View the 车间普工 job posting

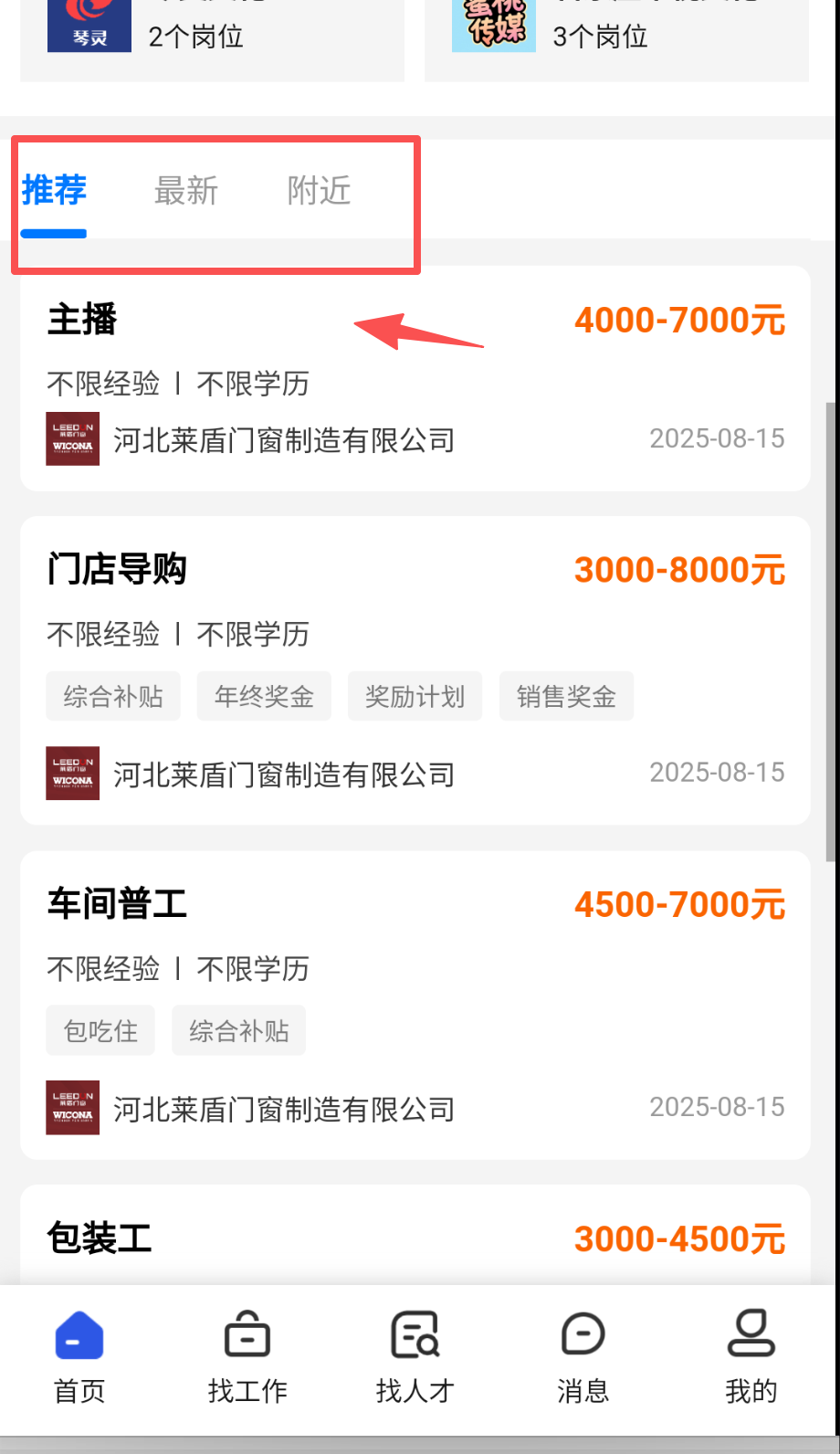coord(415,1004)
